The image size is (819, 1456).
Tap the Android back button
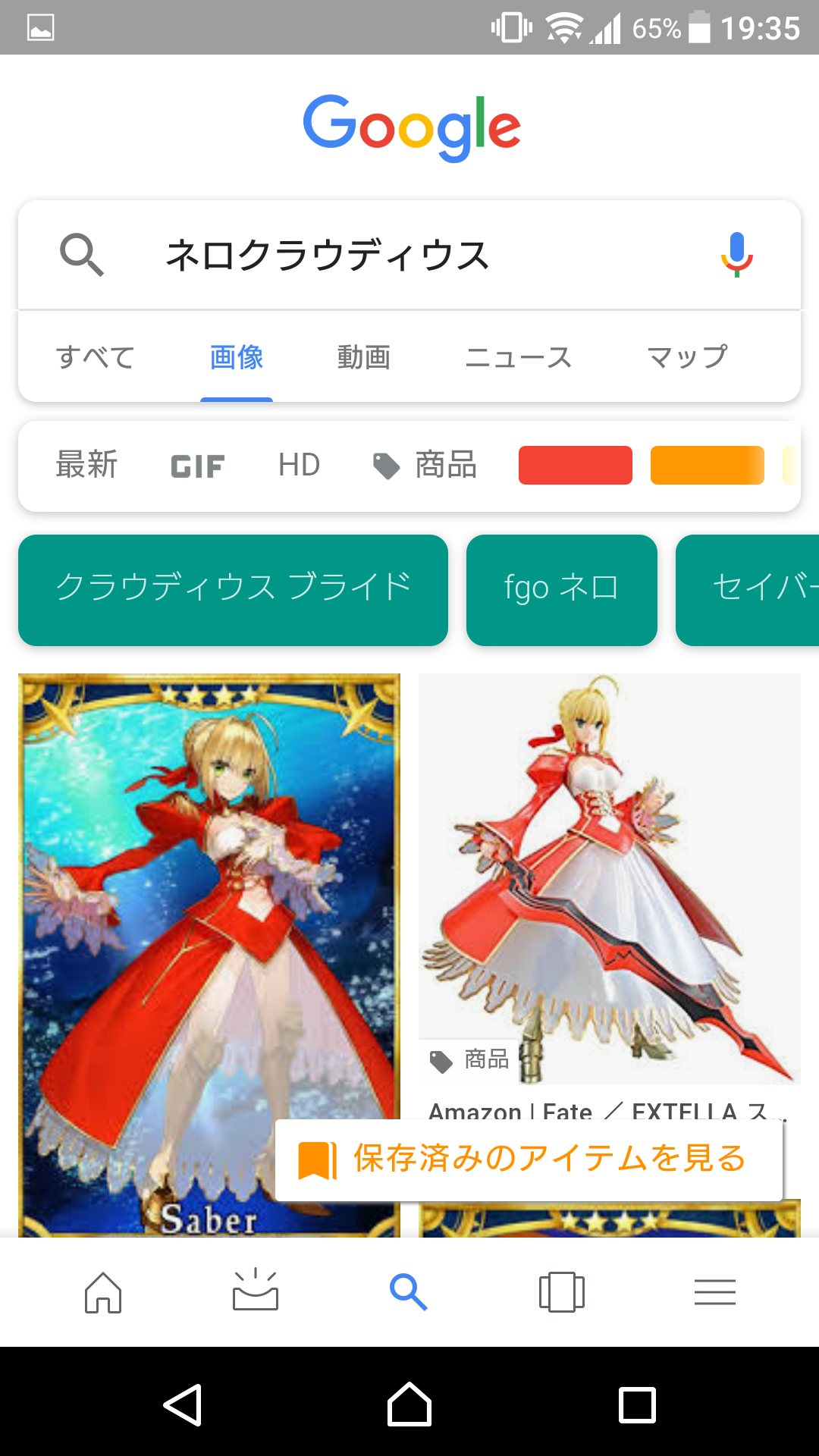click(x=183, y=1405)
